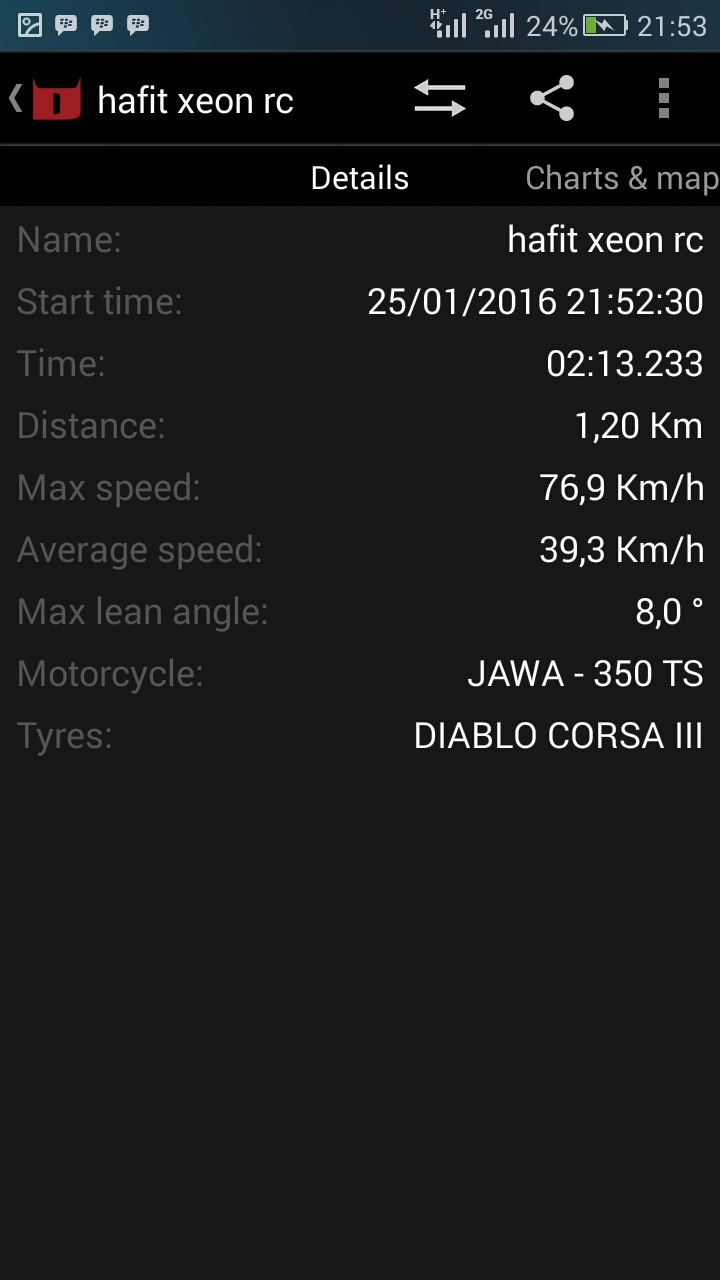Open the overflow menu

663,99
